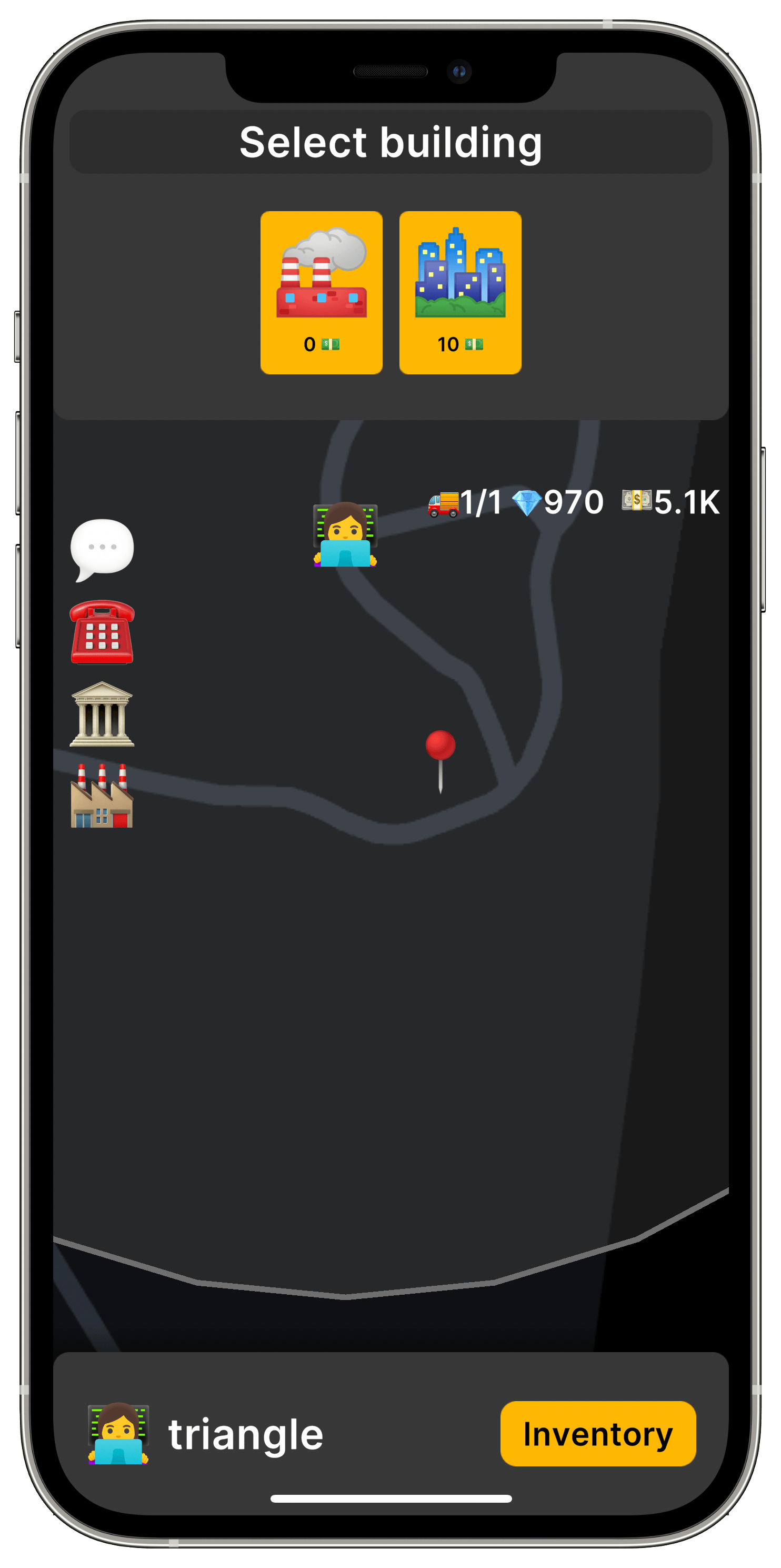Open the bank building icon
This screenshot has height=1568, width=781.
pyautogui.click(x=102, y=714)
